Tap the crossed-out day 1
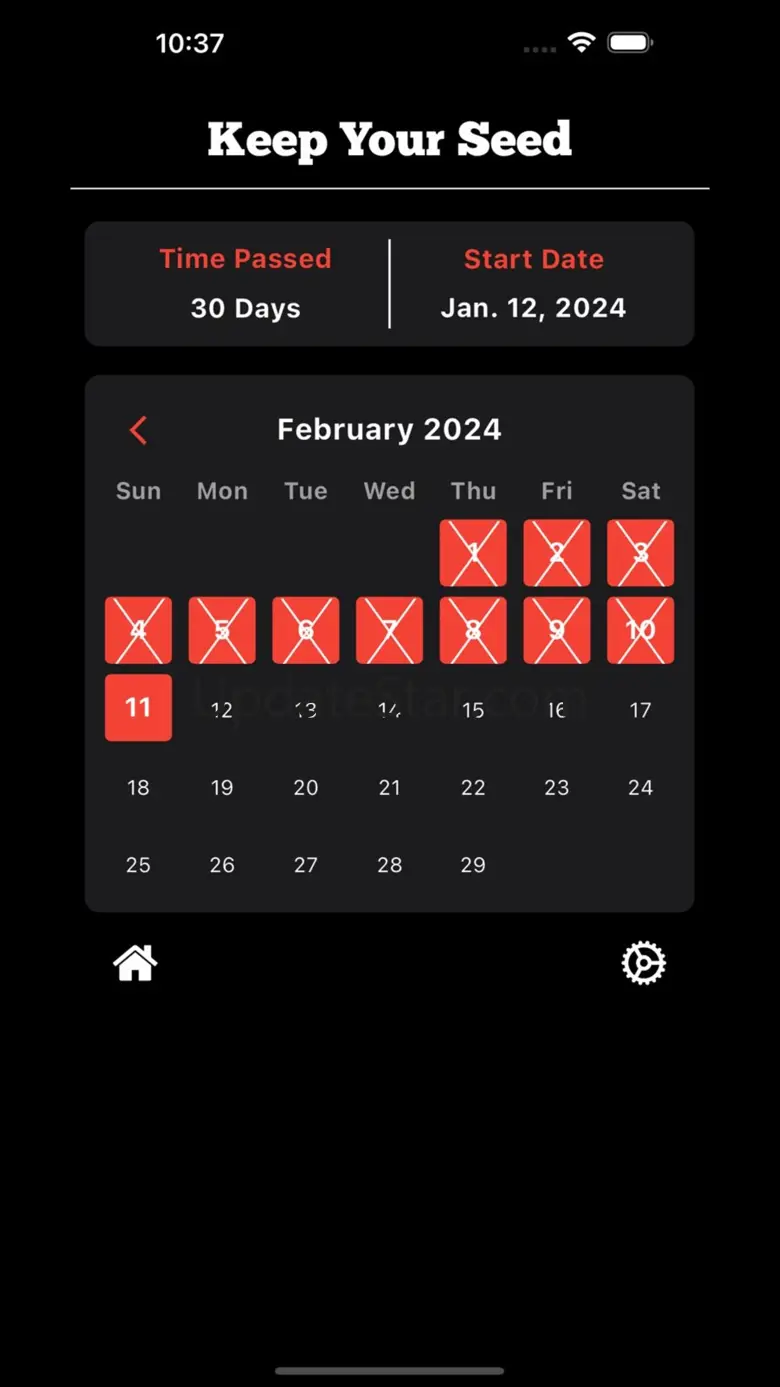Image resolution: width=780 pixels, height=1387 pixels. [x=473, y=552]
